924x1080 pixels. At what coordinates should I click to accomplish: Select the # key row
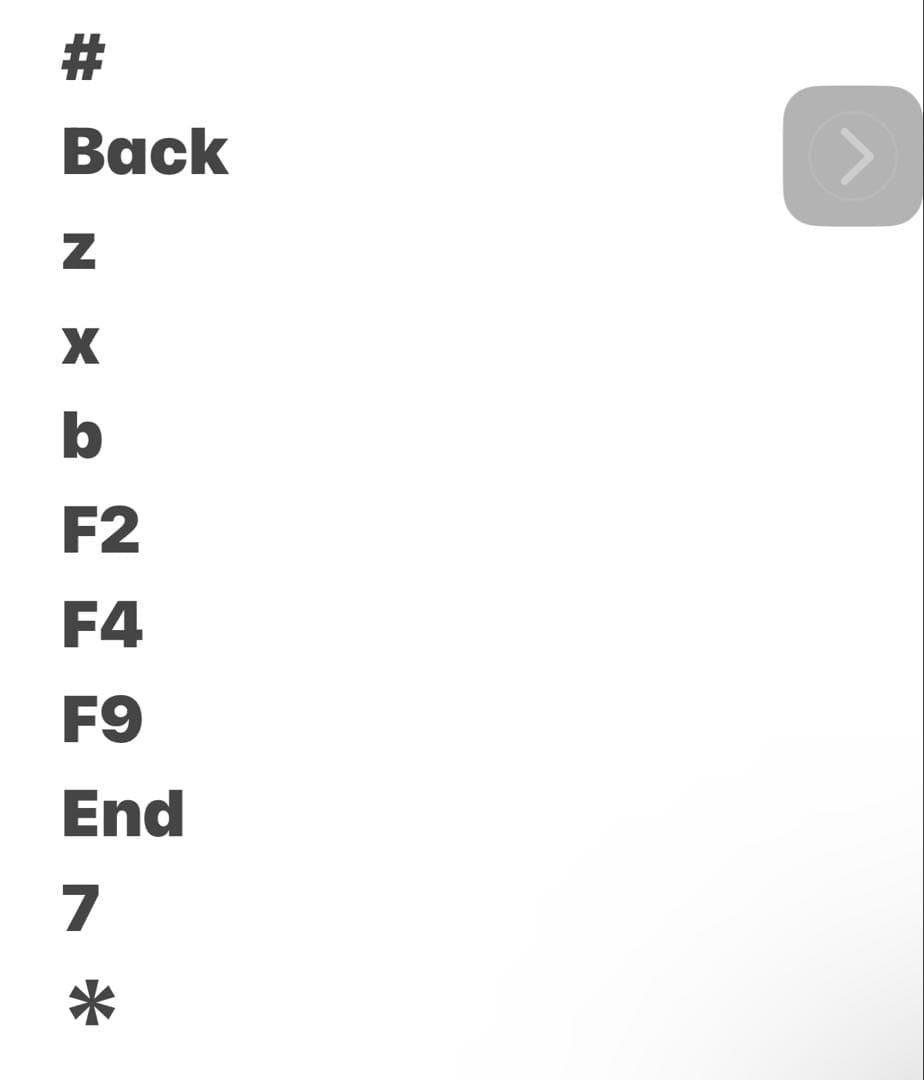83,64
